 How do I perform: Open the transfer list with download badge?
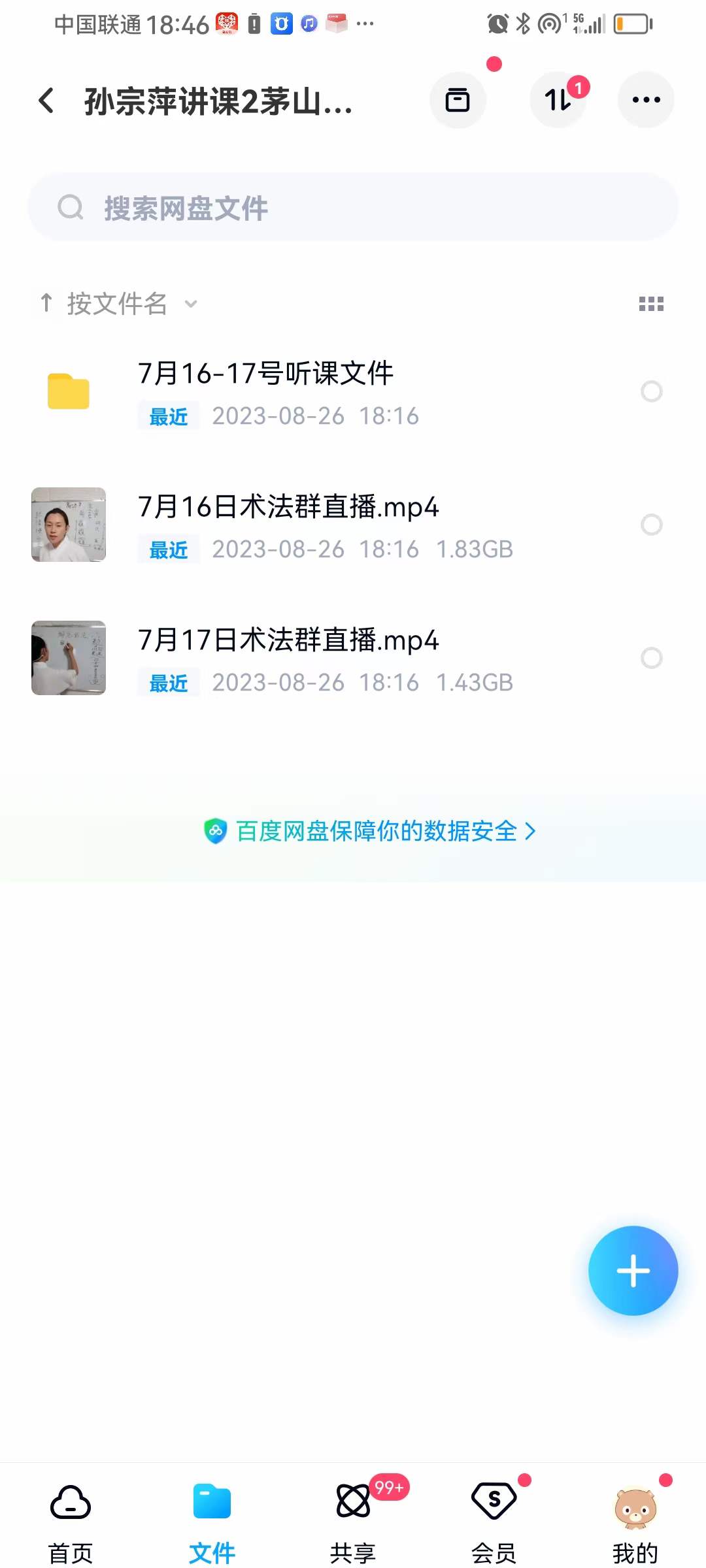coord(558,100)
